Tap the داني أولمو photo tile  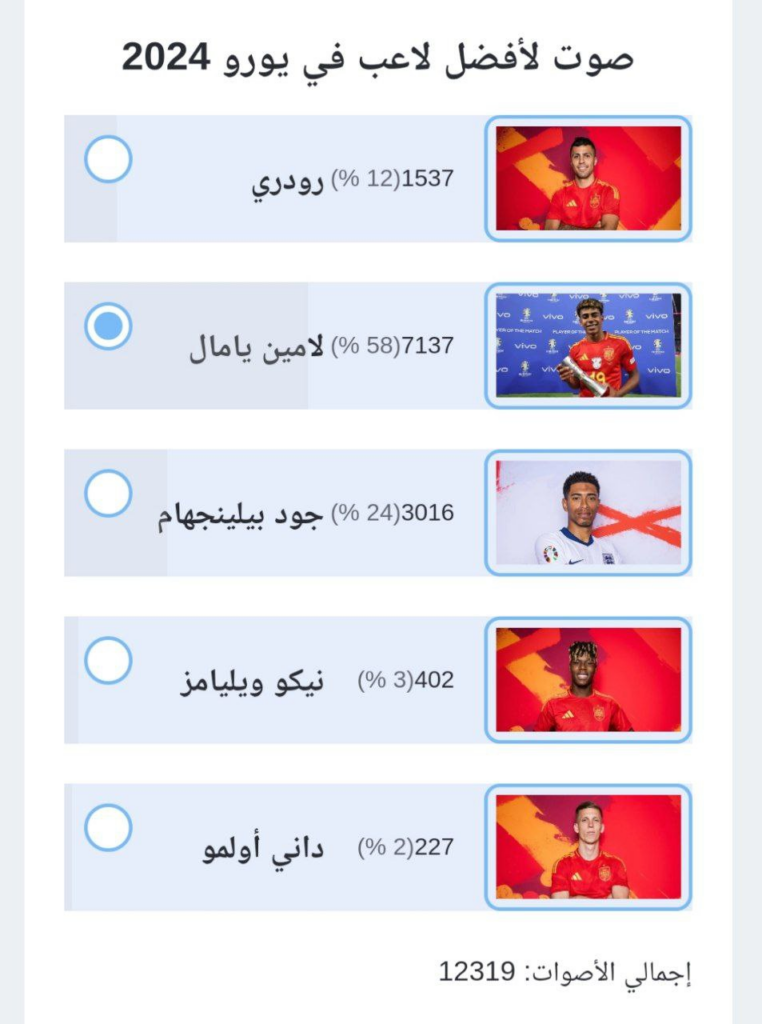588,846
